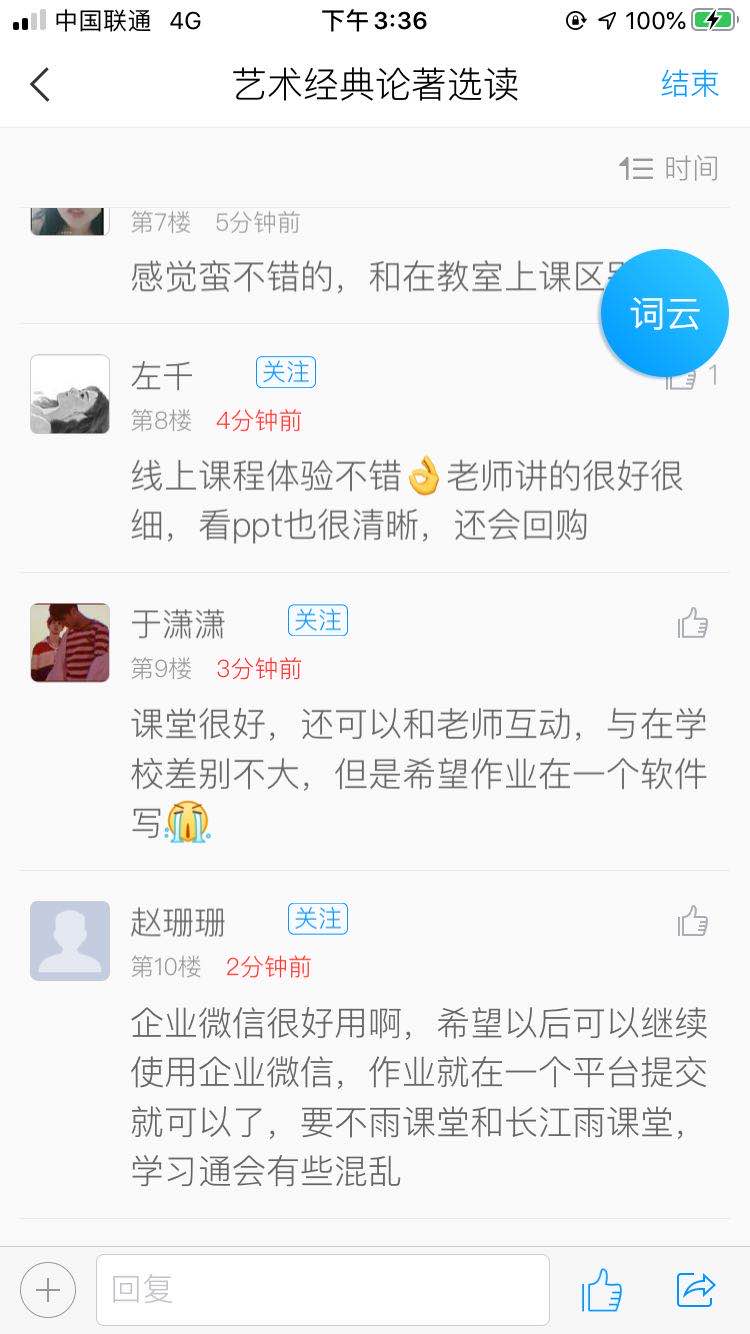Image resolution: width=750 pixels, height=1334 pixels.
Task: Share this discussion topic
Action: 696,1290
